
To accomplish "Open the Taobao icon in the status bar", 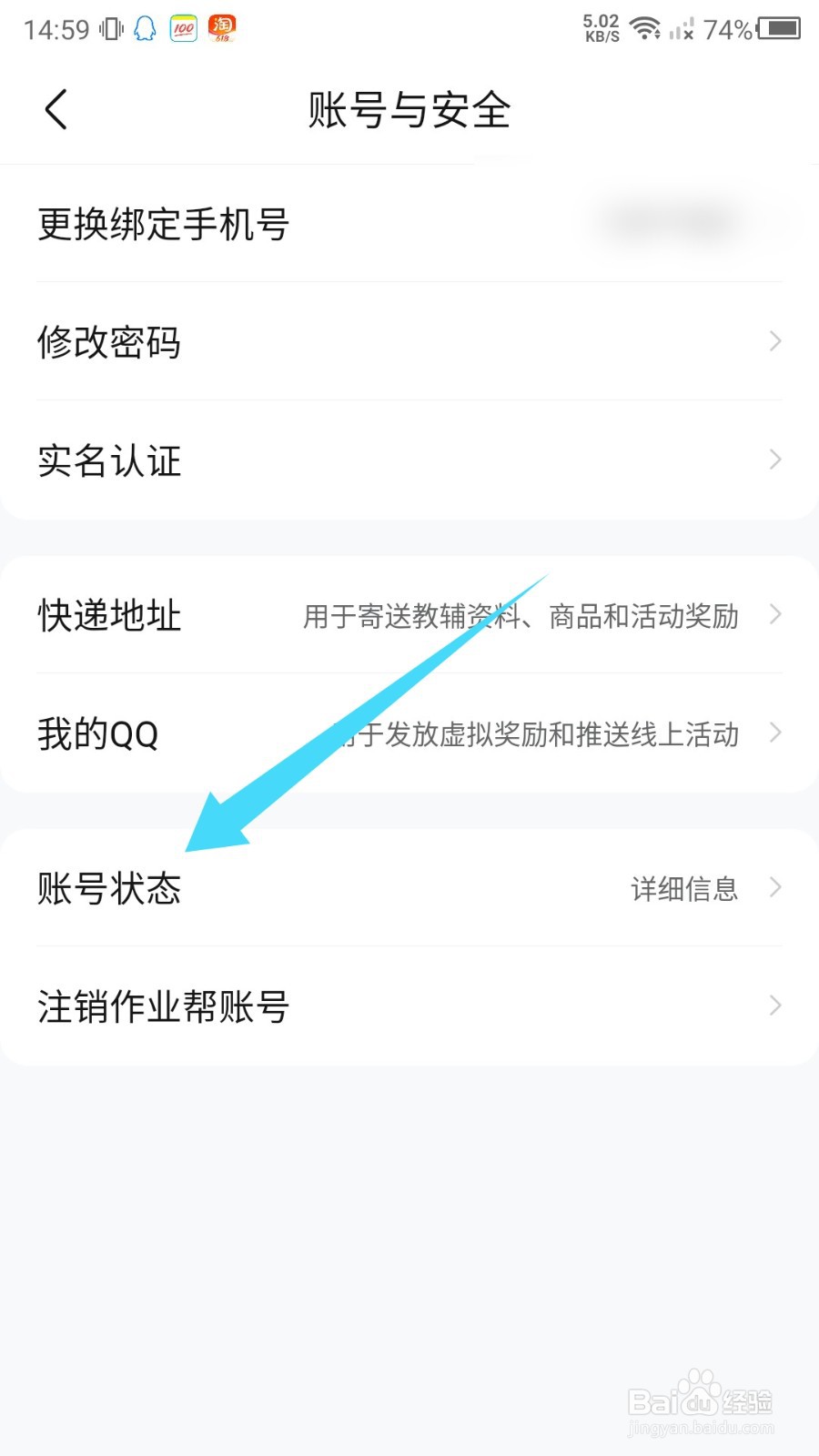I will pos(221,28).
